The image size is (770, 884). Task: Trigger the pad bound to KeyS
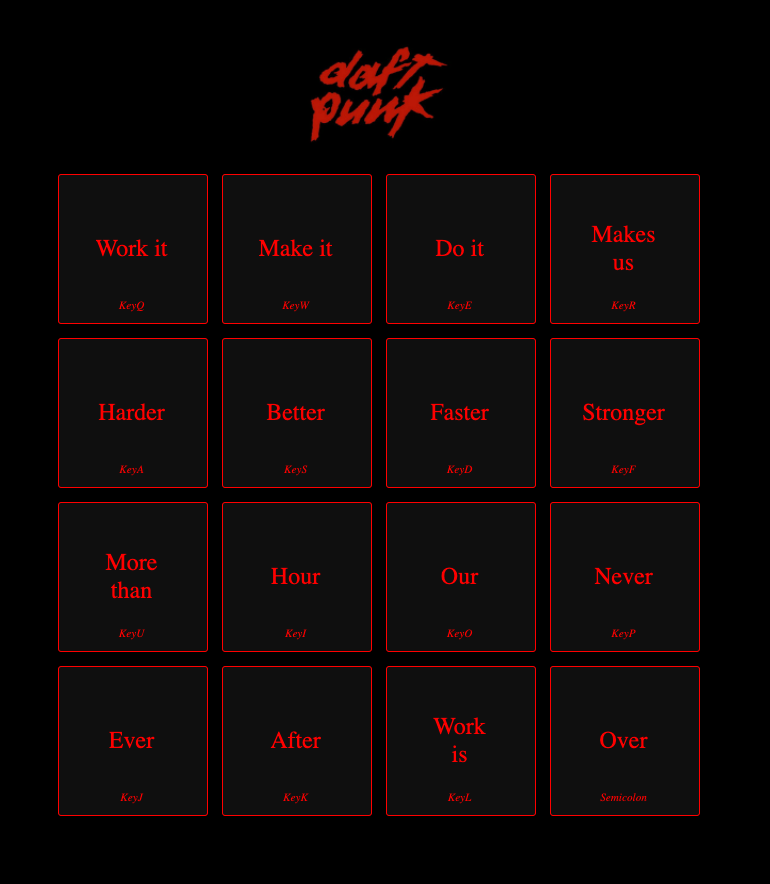296,412
